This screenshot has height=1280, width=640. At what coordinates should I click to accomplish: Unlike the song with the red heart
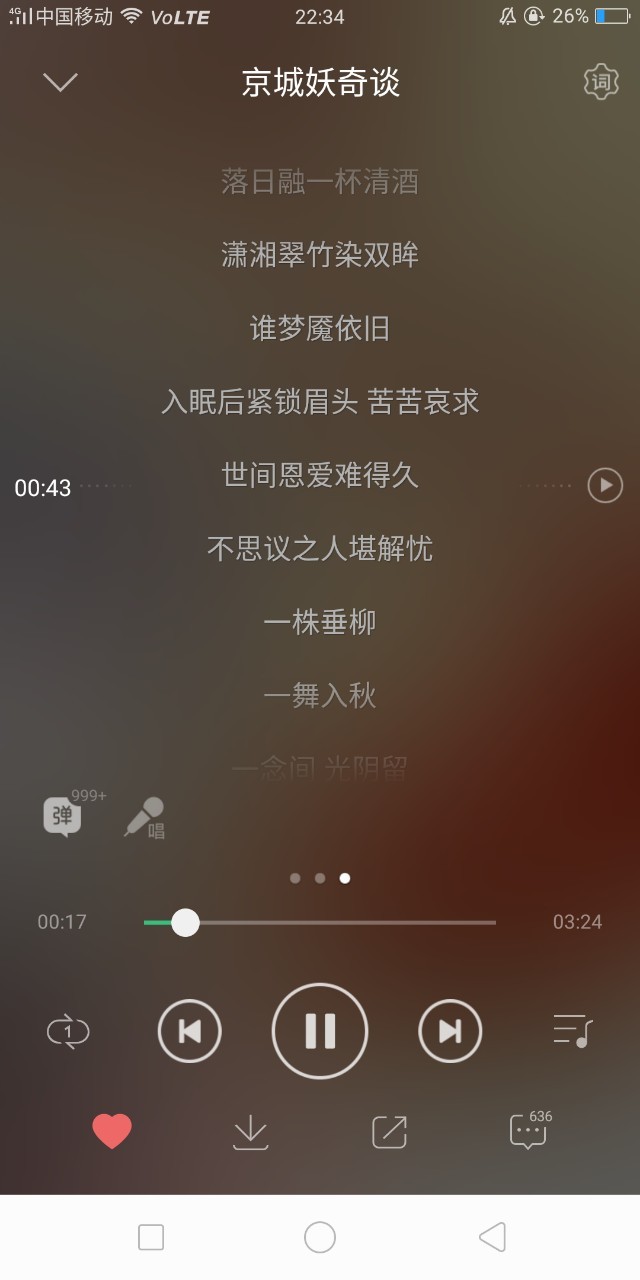click(x=112, y=1131)
